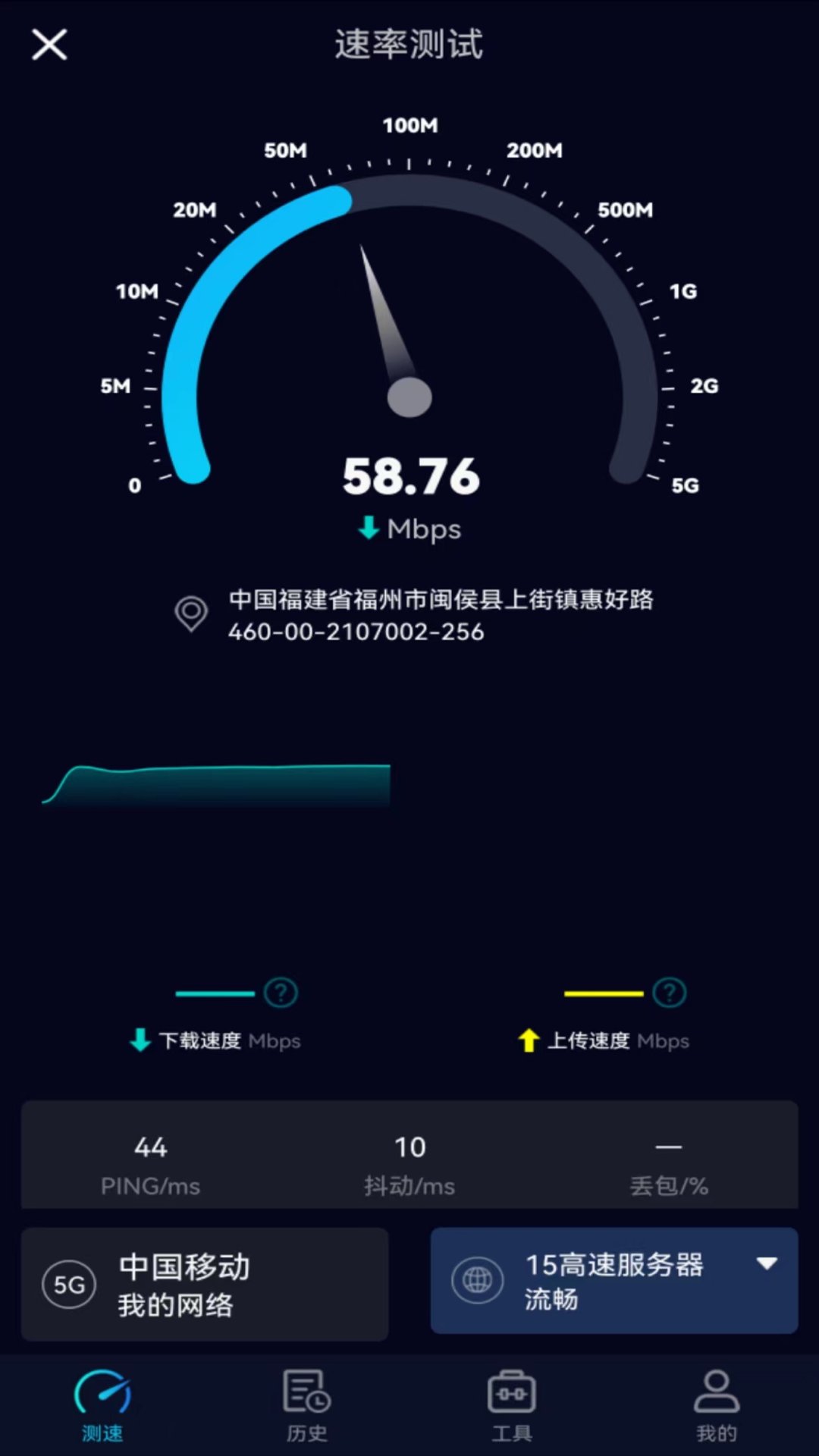Viewport: 819px width, 1456px height.
Task: Click the green download arrow under 58.76
Action: (369, 529)
